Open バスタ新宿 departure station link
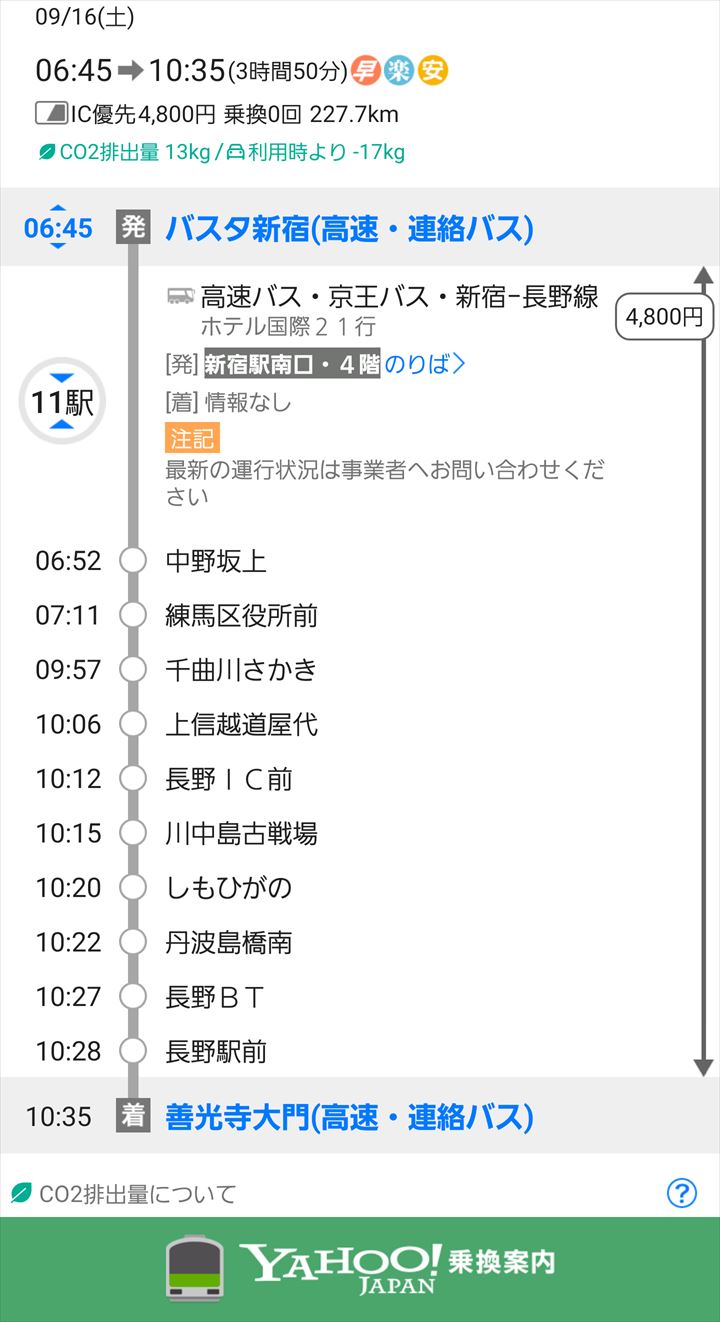The image size is (720, 1322). [x=349, y=229]
